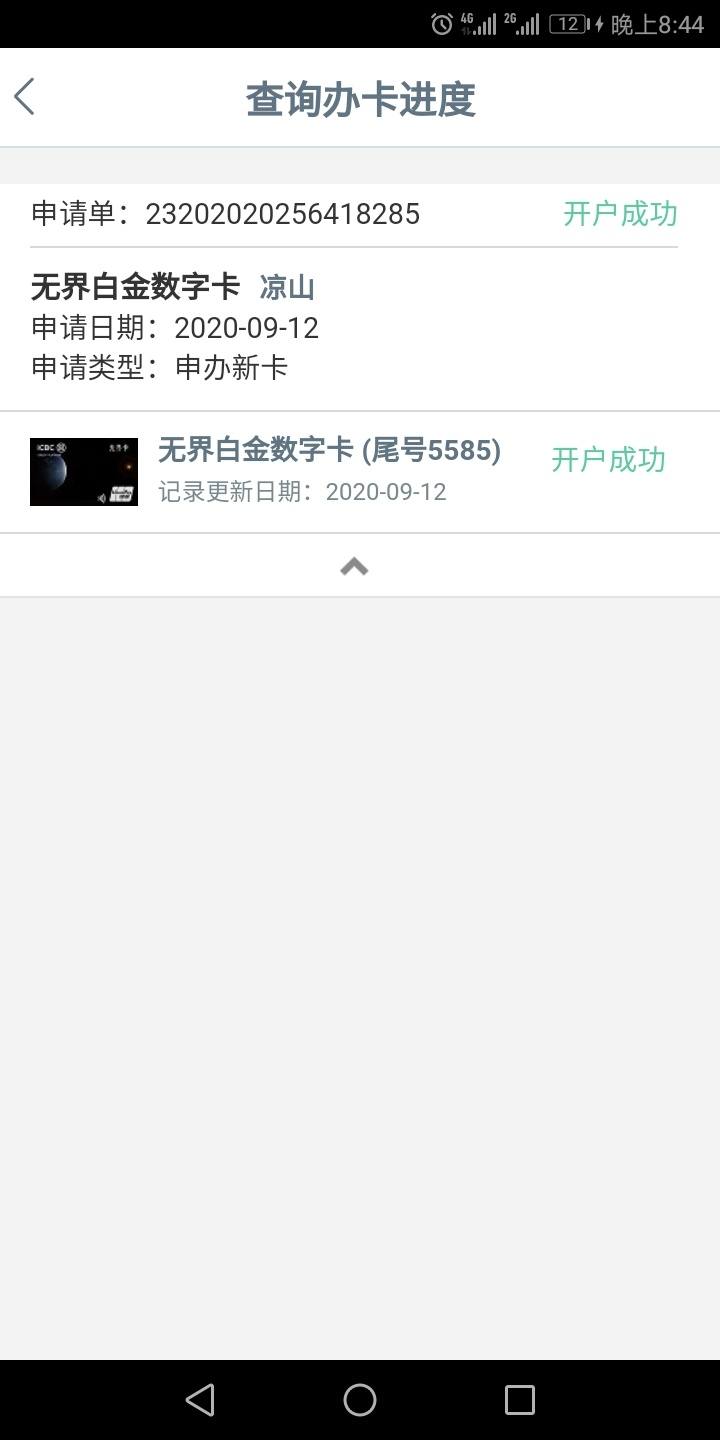Open the 无界白金数字卡 (尾号5585) card record
Viewport: 720px width, 1440px height.
point(330,471)
